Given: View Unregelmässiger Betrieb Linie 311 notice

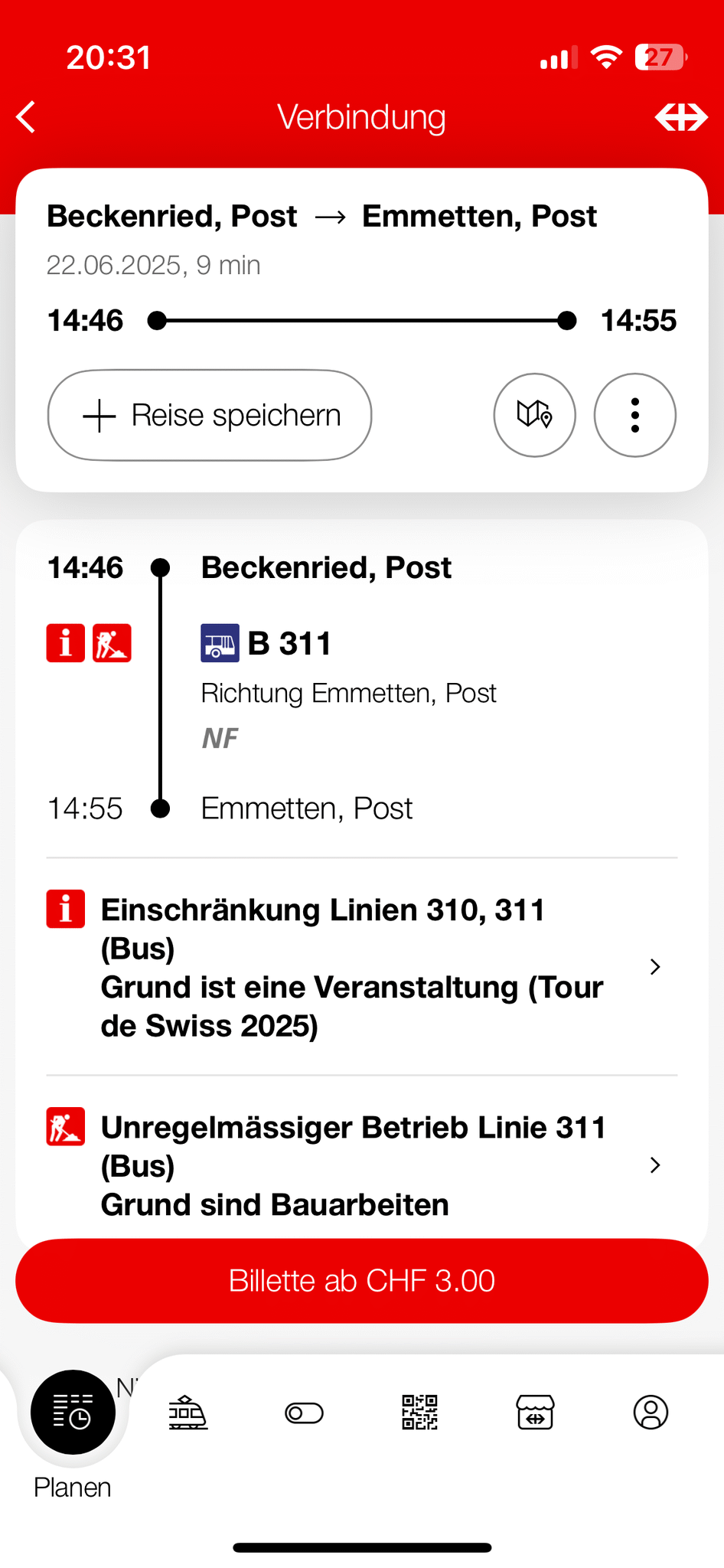Looking at the screenshot, I should [361, 1165].
